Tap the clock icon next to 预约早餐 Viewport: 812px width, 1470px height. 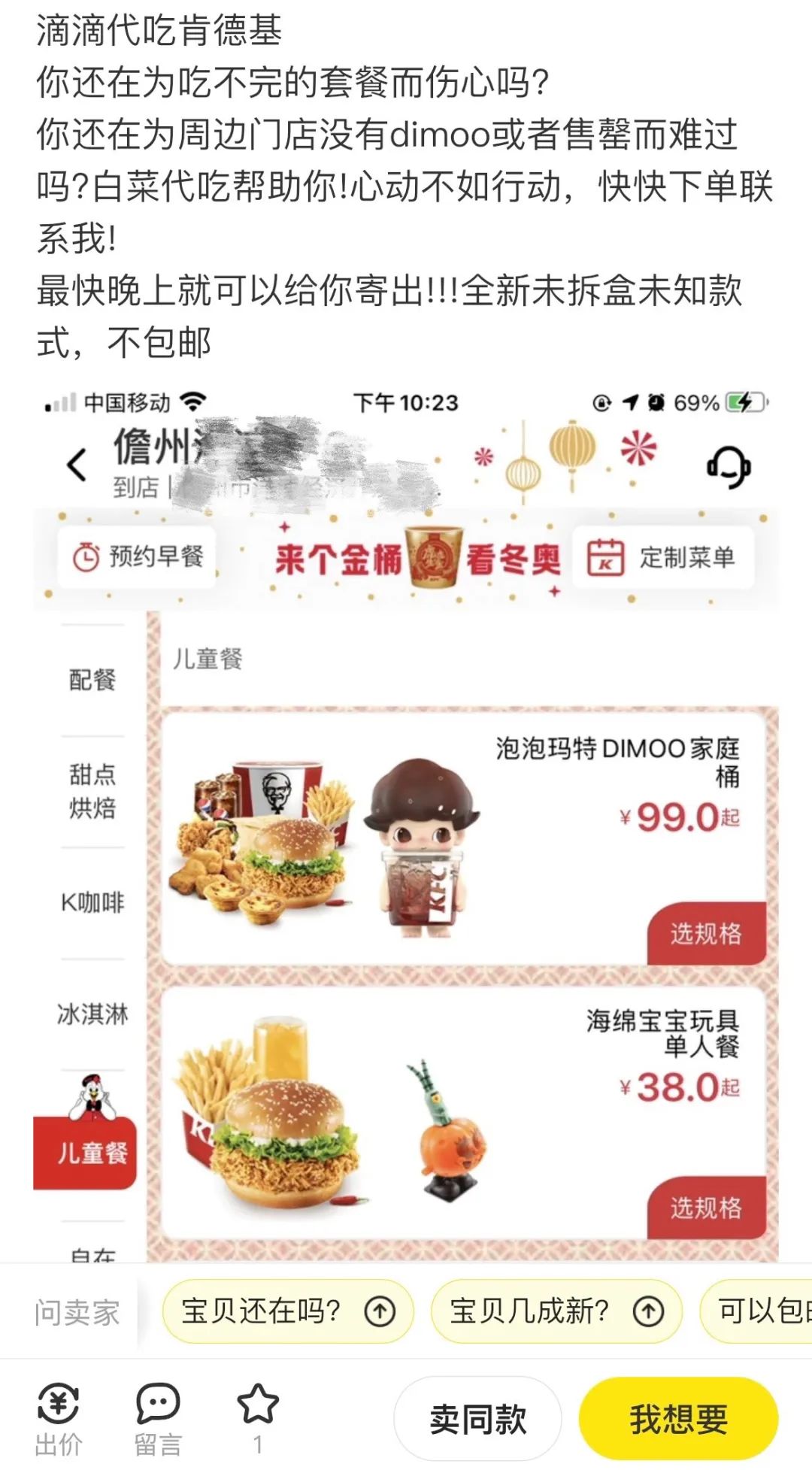tap(86, 558)
